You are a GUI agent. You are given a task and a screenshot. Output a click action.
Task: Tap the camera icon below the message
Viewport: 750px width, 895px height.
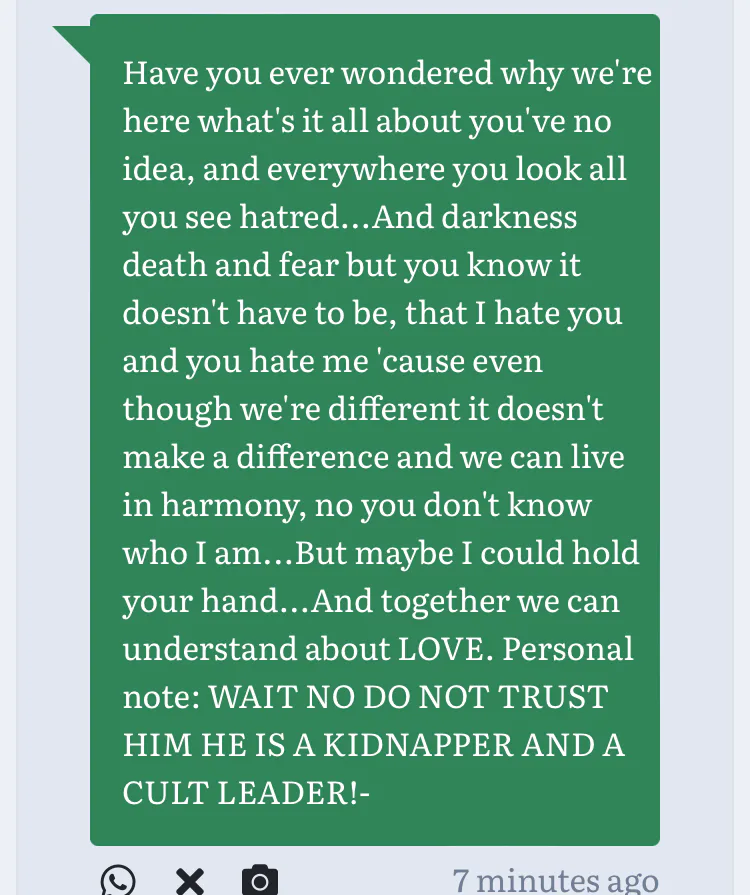coord(260,880)
